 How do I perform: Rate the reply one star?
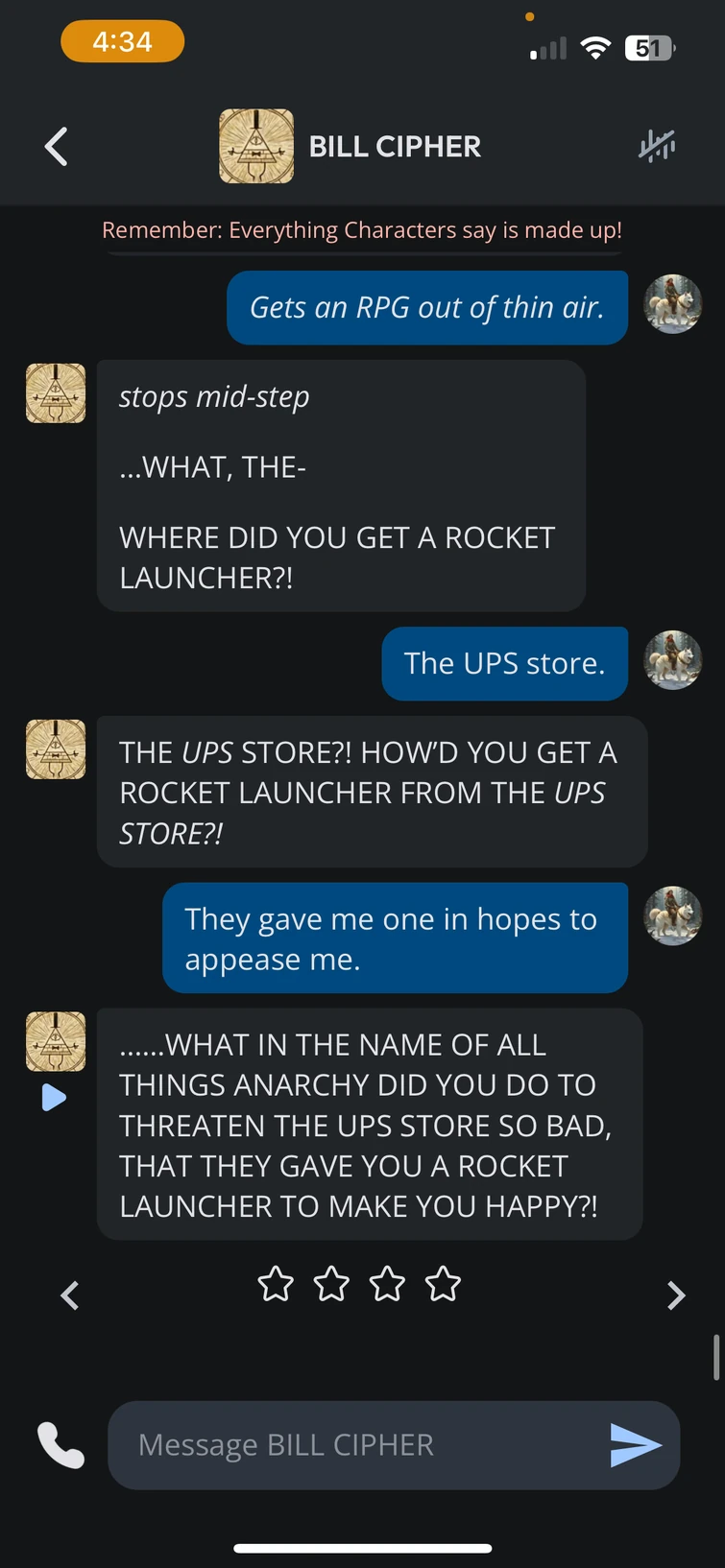276,1283
